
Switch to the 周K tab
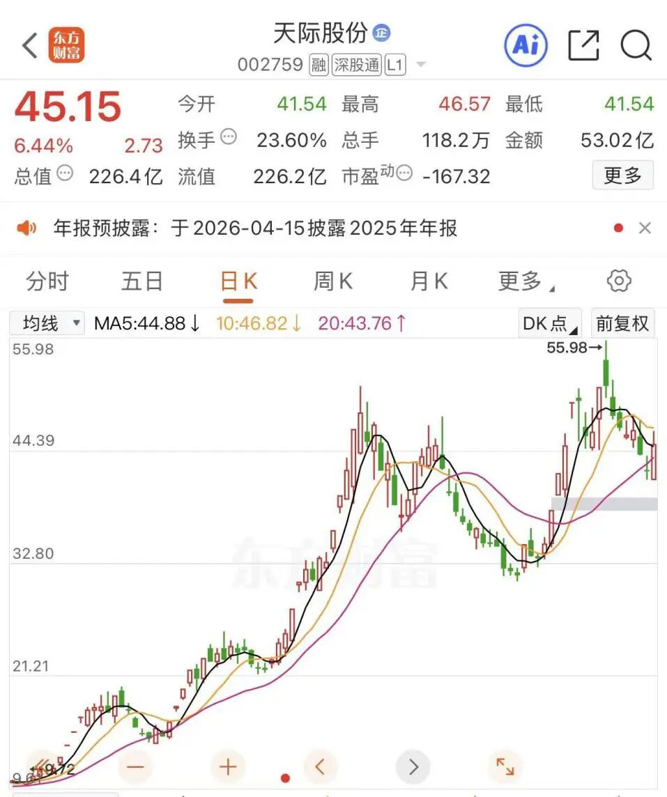point(333,281)
